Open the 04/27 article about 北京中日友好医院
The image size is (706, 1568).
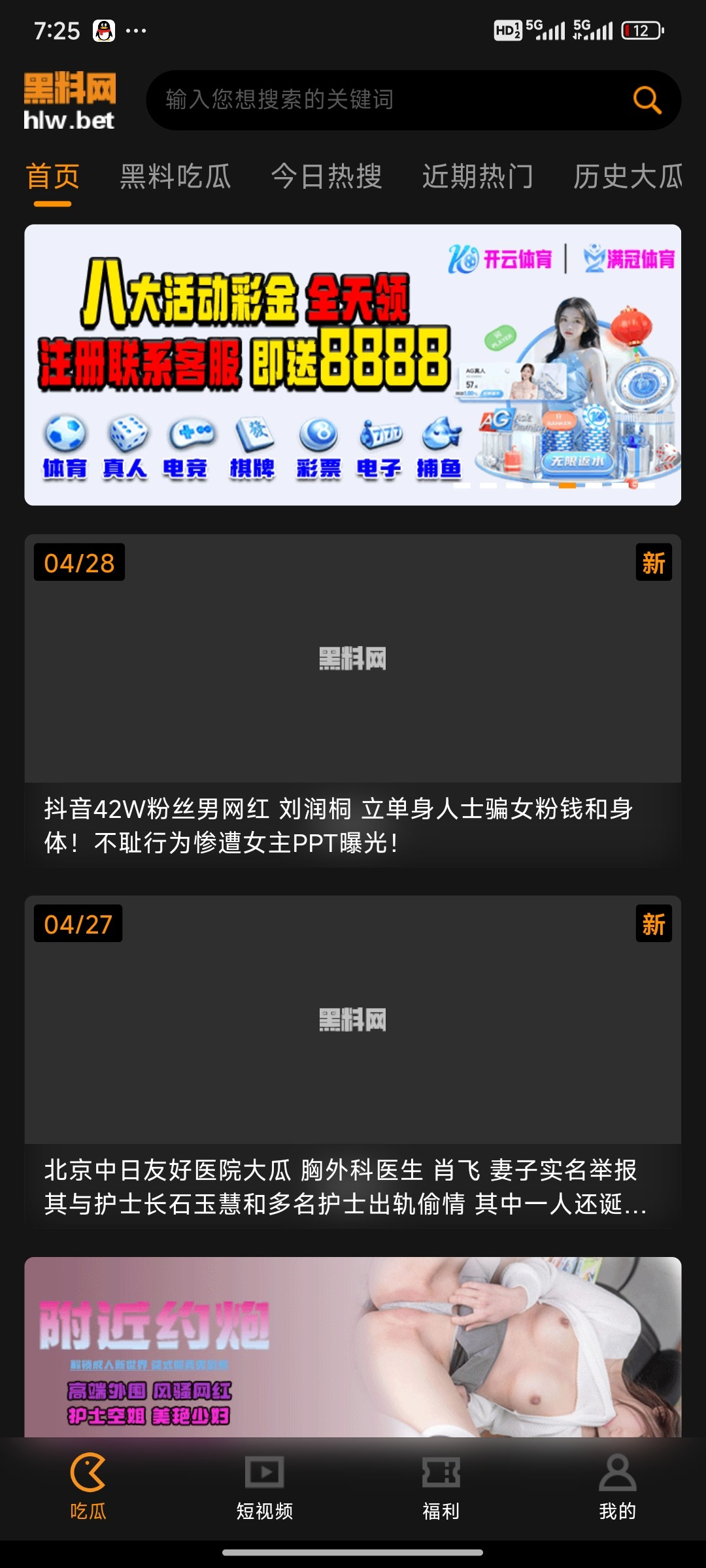[x=353, y=1062]
